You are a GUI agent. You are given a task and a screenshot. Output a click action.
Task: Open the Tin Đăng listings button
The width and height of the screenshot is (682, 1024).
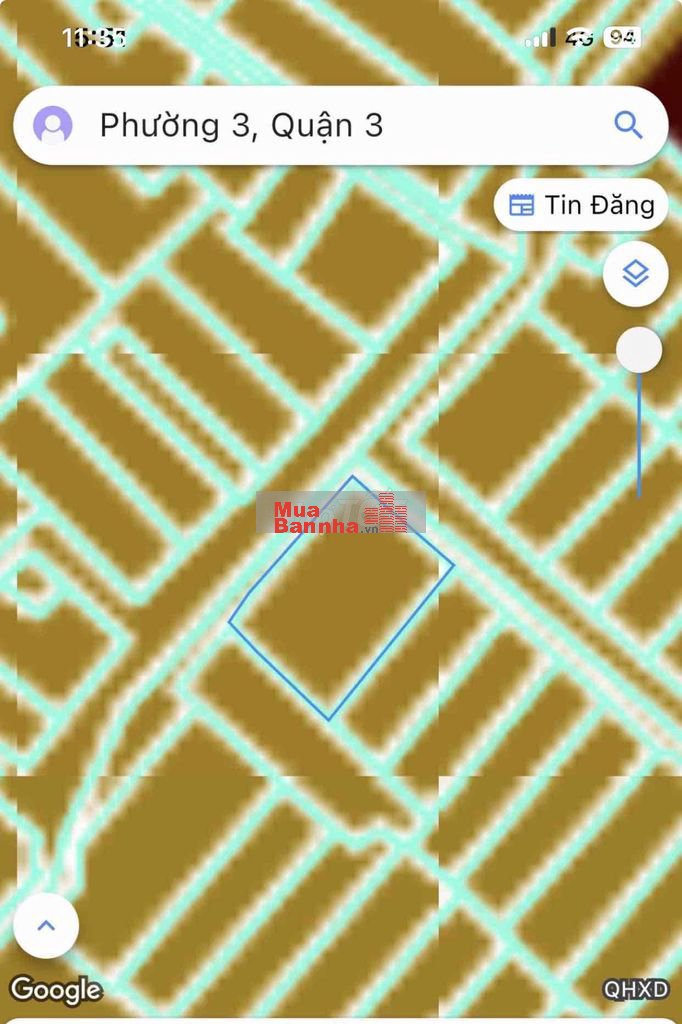click(x=581, y=205)
